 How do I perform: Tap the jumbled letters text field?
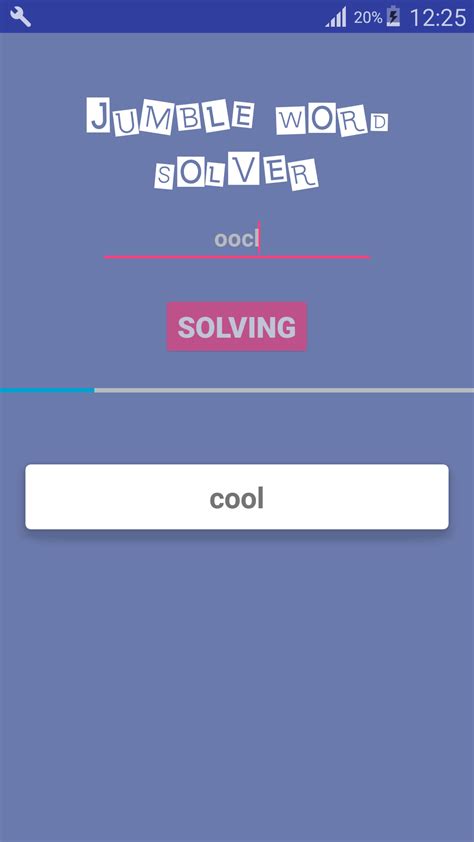click(x=237, y=239)
